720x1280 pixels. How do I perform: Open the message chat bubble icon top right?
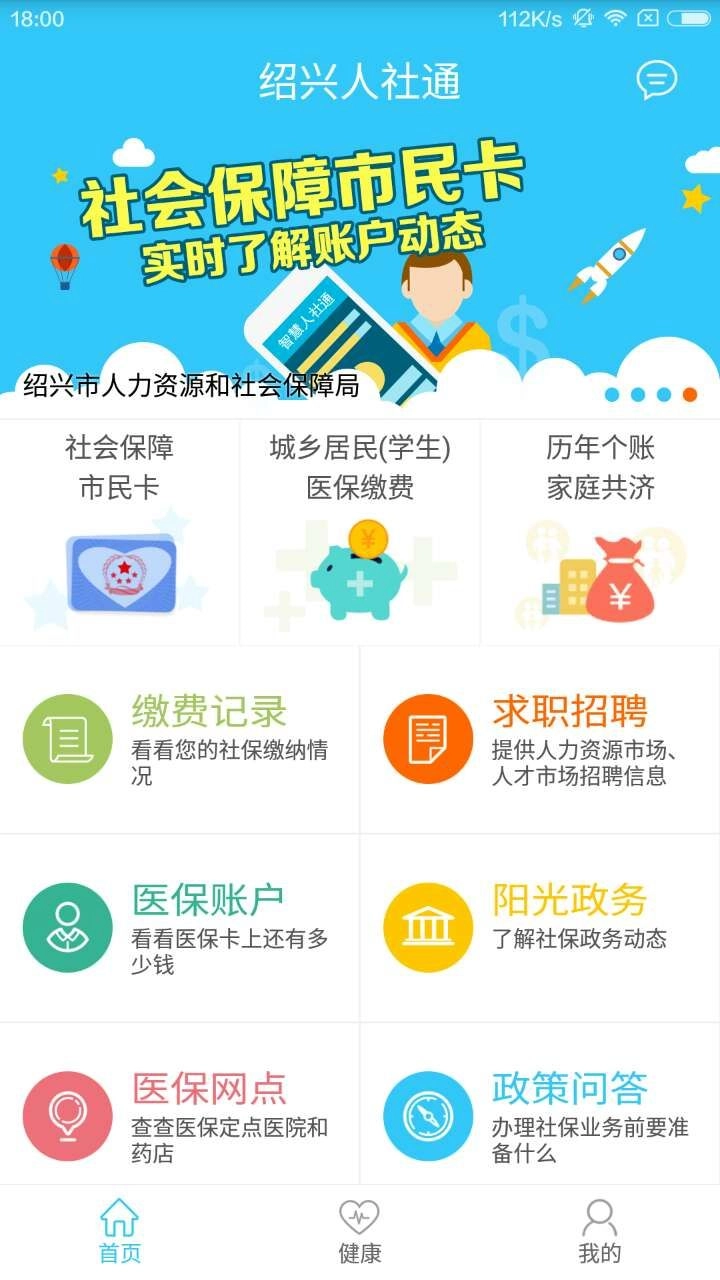655,80
